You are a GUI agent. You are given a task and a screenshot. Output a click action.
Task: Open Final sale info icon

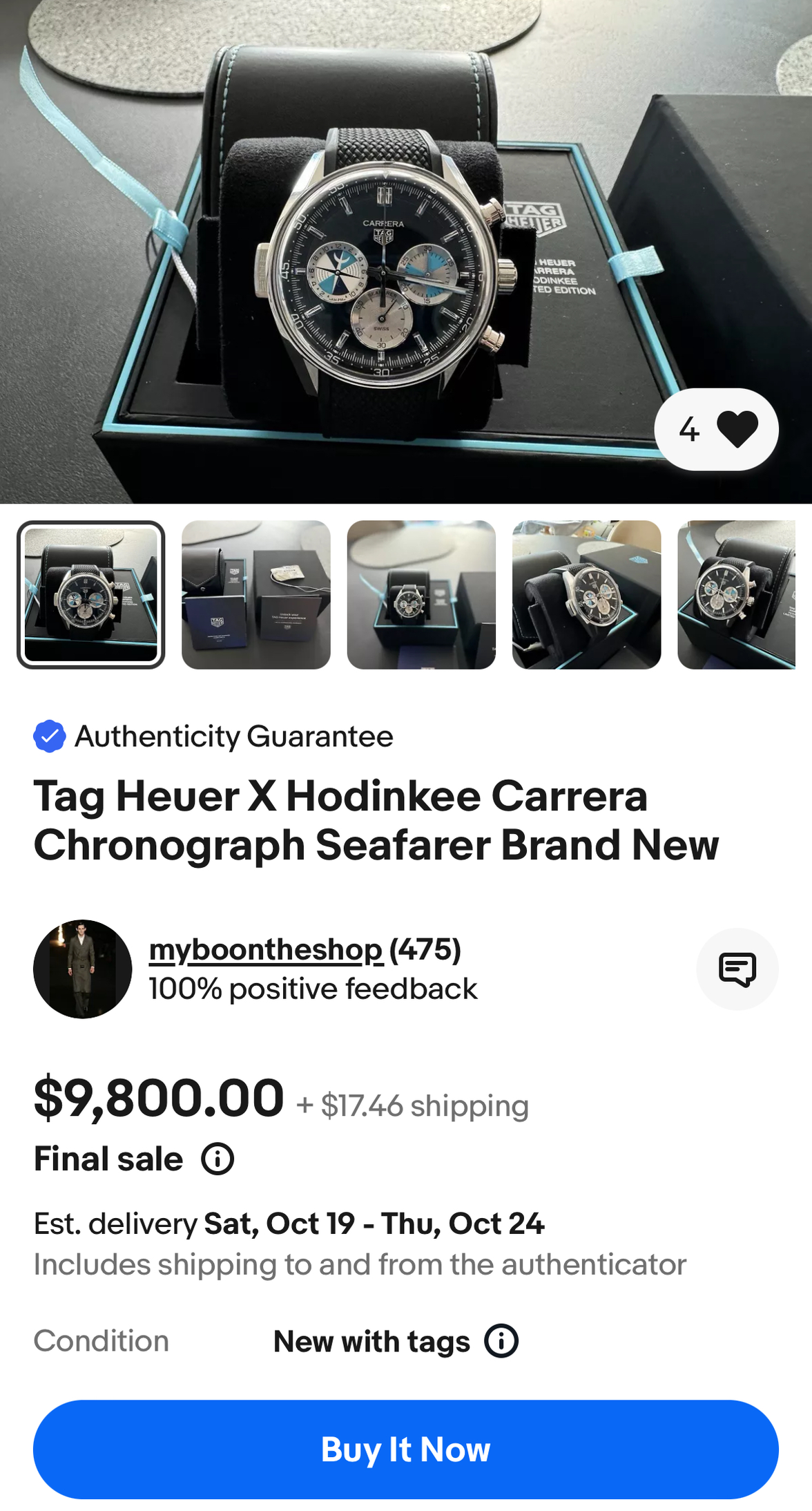(x=217, y=1159)
